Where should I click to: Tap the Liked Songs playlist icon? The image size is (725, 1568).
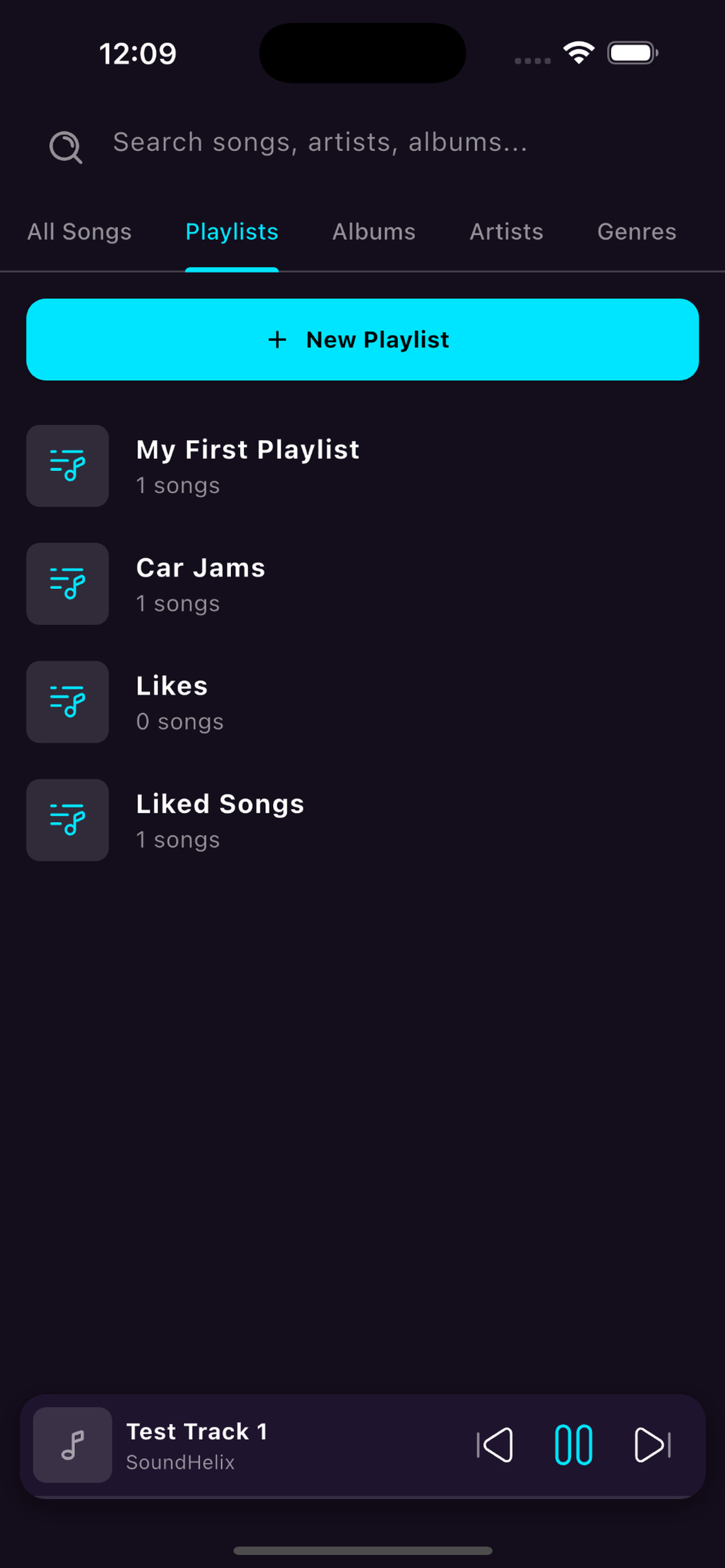pos(67,820)
